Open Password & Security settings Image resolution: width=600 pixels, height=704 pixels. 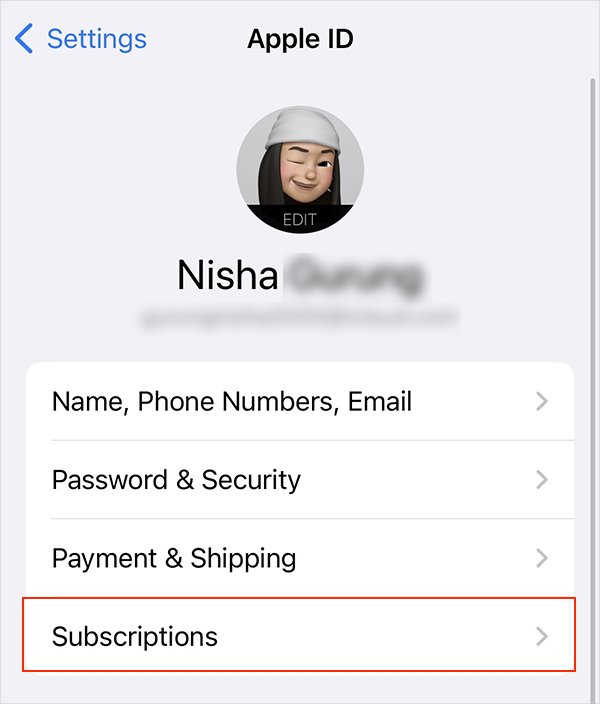click(x=300, y=480)
